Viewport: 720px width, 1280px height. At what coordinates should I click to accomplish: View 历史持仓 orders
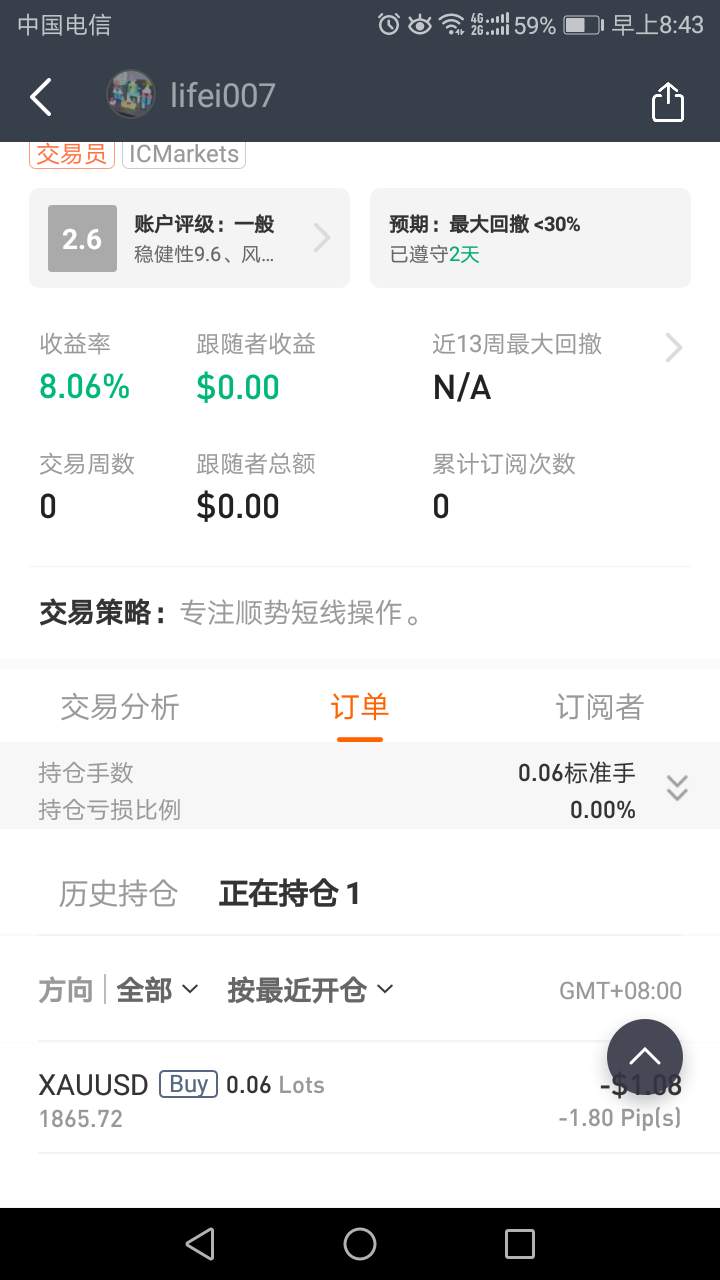[118, 893]
